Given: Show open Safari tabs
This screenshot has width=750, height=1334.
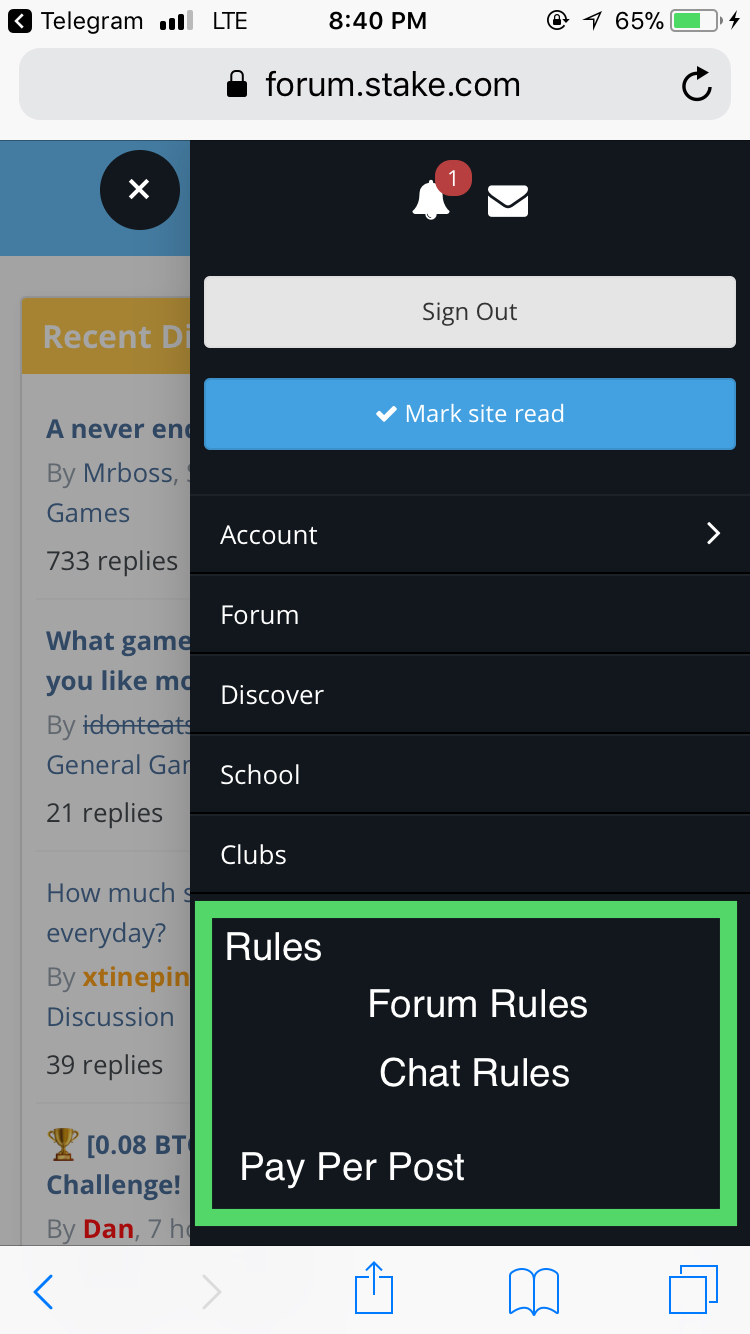Looking at the screenshot, I should (x=693, y=1291).
